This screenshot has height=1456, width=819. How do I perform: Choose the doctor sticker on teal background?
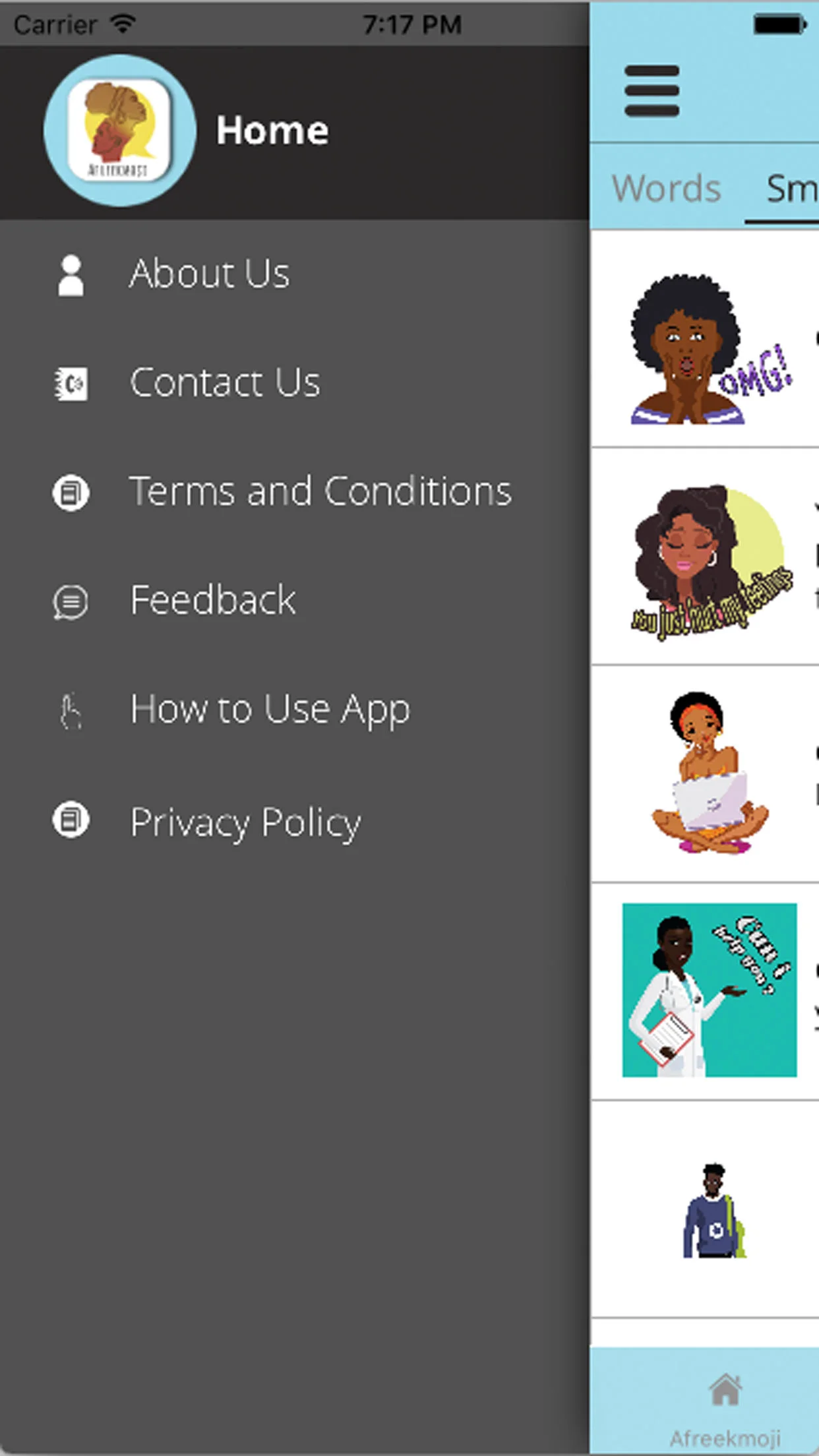710,990
